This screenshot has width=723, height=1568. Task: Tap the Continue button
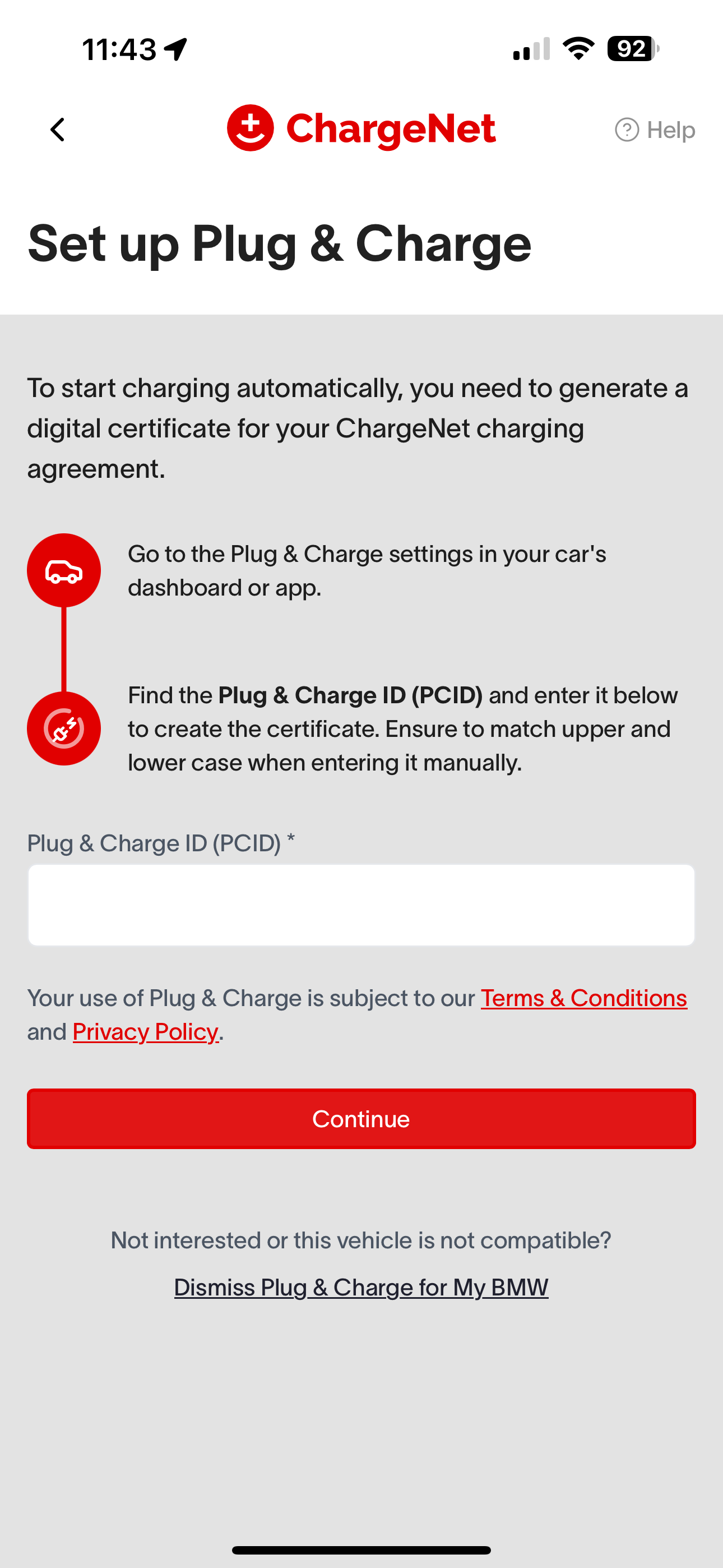point(361,1119)
